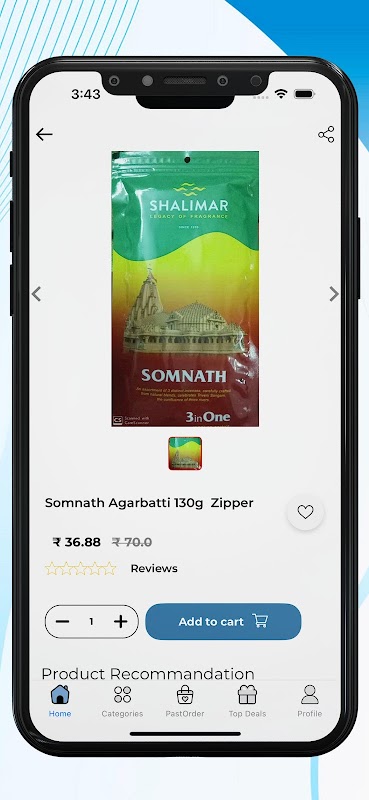Open the Reviews section
Image resolution: width=369 pixels, height=800 pixels.
(154, 568)
